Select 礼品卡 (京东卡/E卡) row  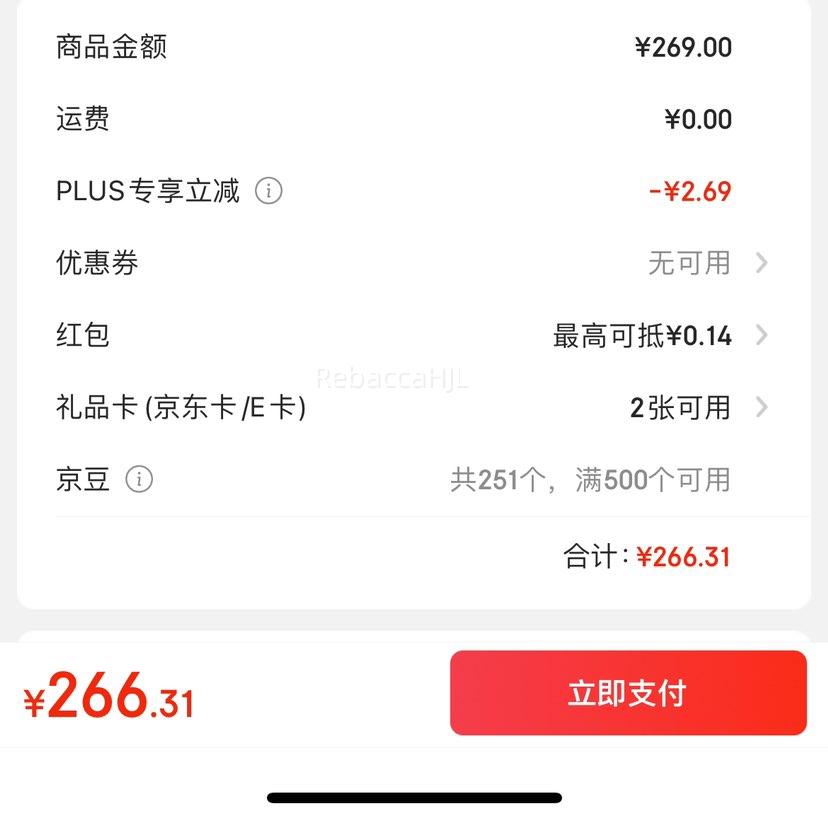pos(412,407)
